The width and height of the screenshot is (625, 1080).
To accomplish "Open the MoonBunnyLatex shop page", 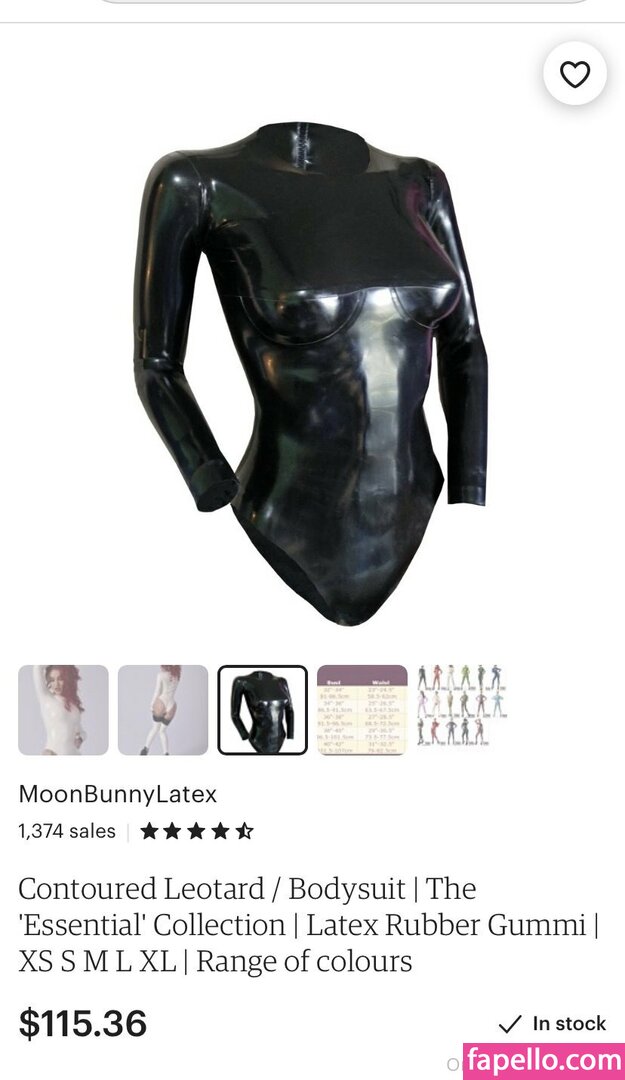I will click(117, 794).
